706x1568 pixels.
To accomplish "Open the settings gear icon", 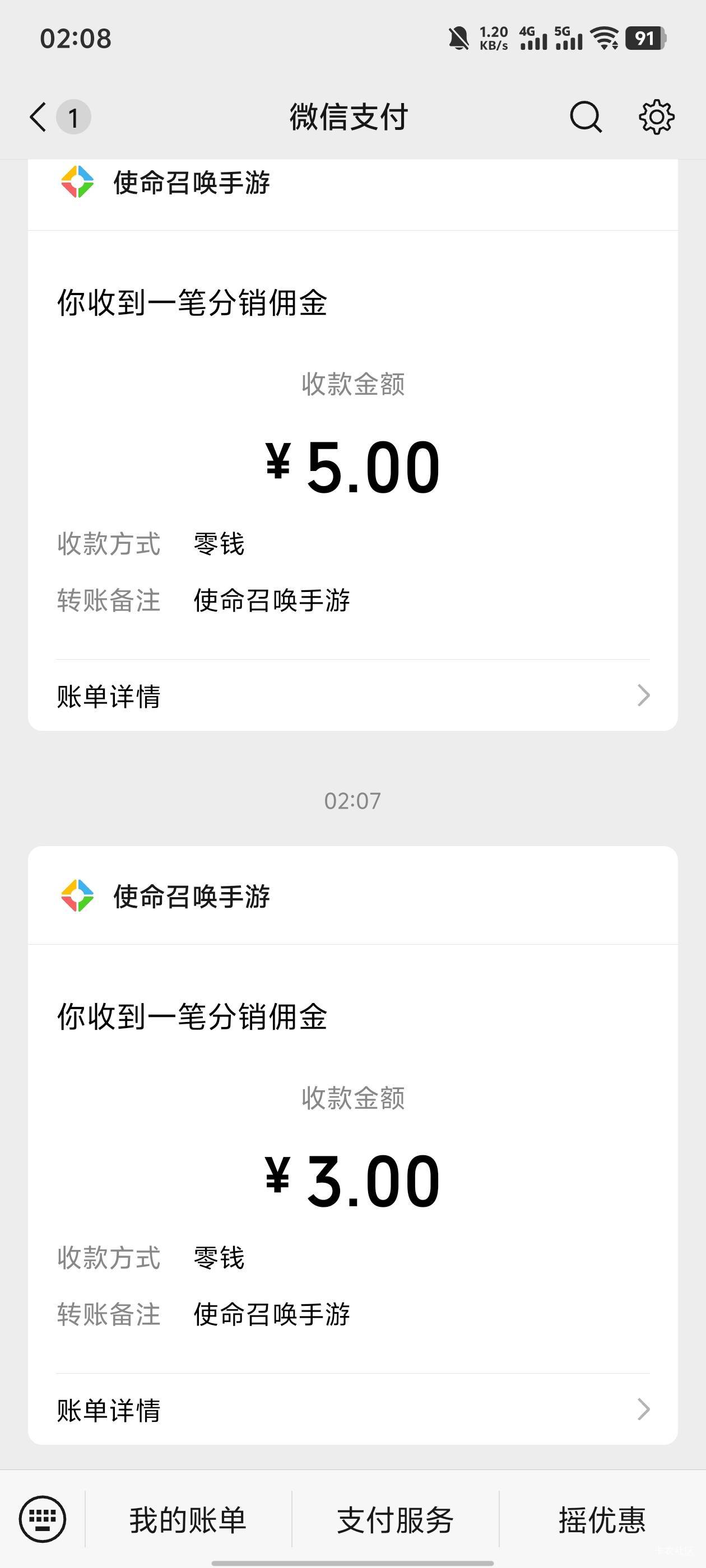I will tap(656, 116).
